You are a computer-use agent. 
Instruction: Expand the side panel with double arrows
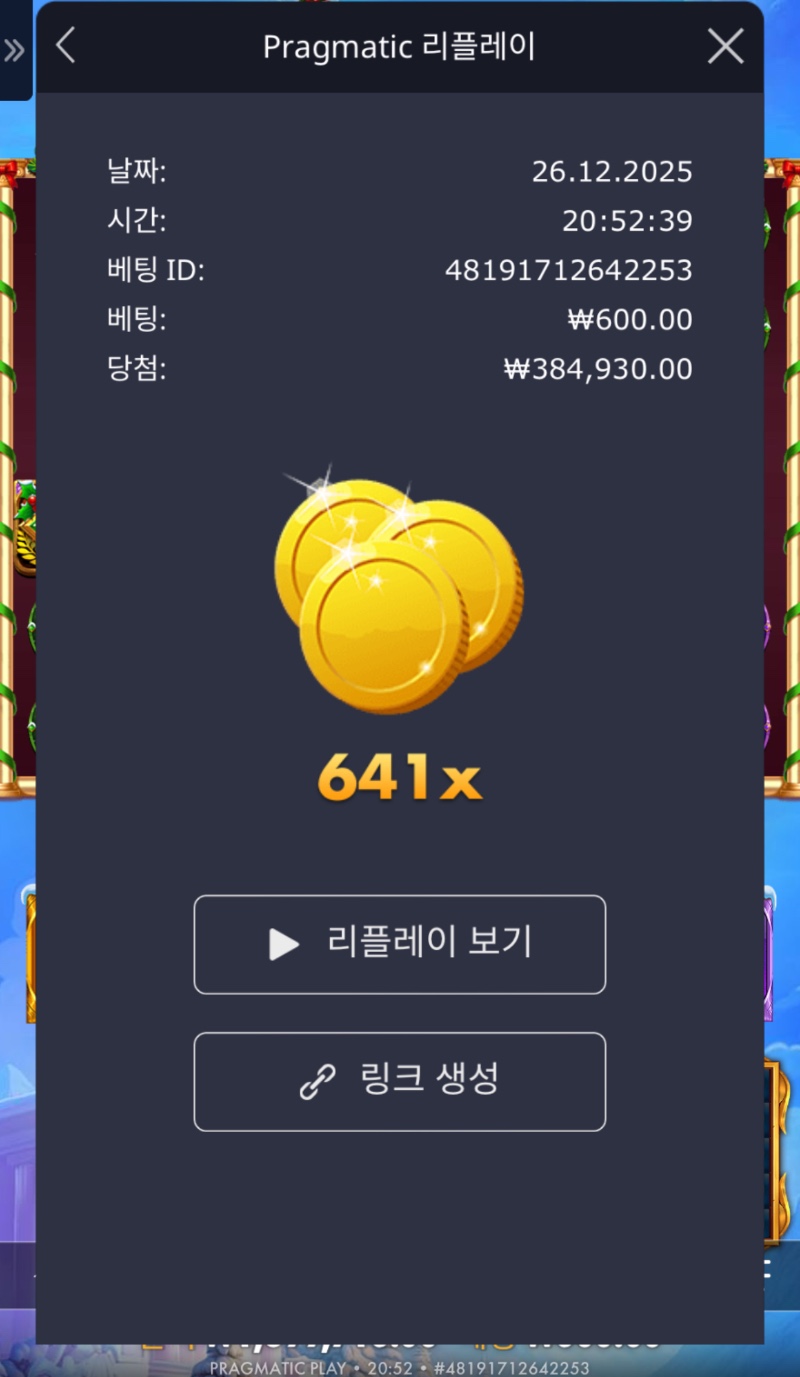pos(14,50)
